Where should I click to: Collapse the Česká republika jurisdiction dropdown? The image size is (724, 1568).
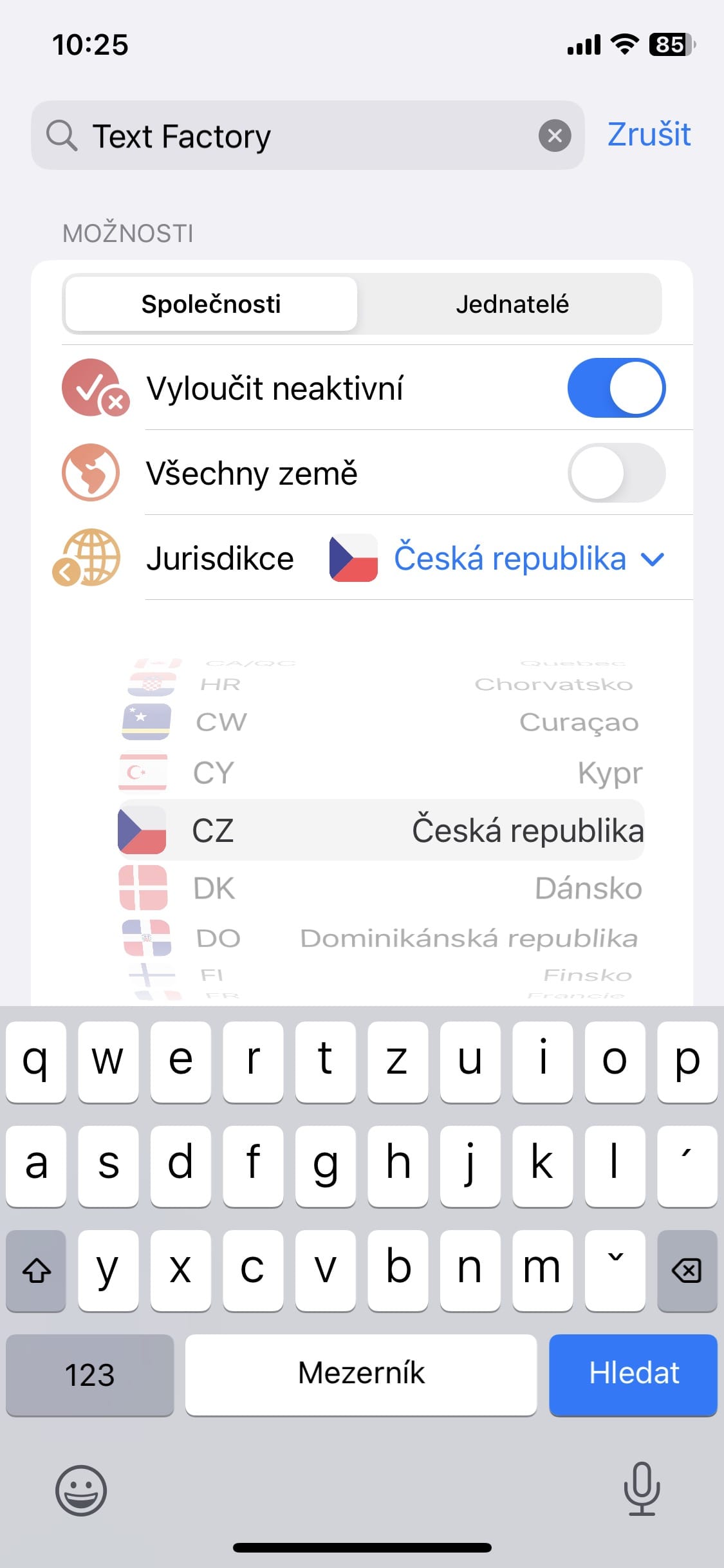point(528,558)
